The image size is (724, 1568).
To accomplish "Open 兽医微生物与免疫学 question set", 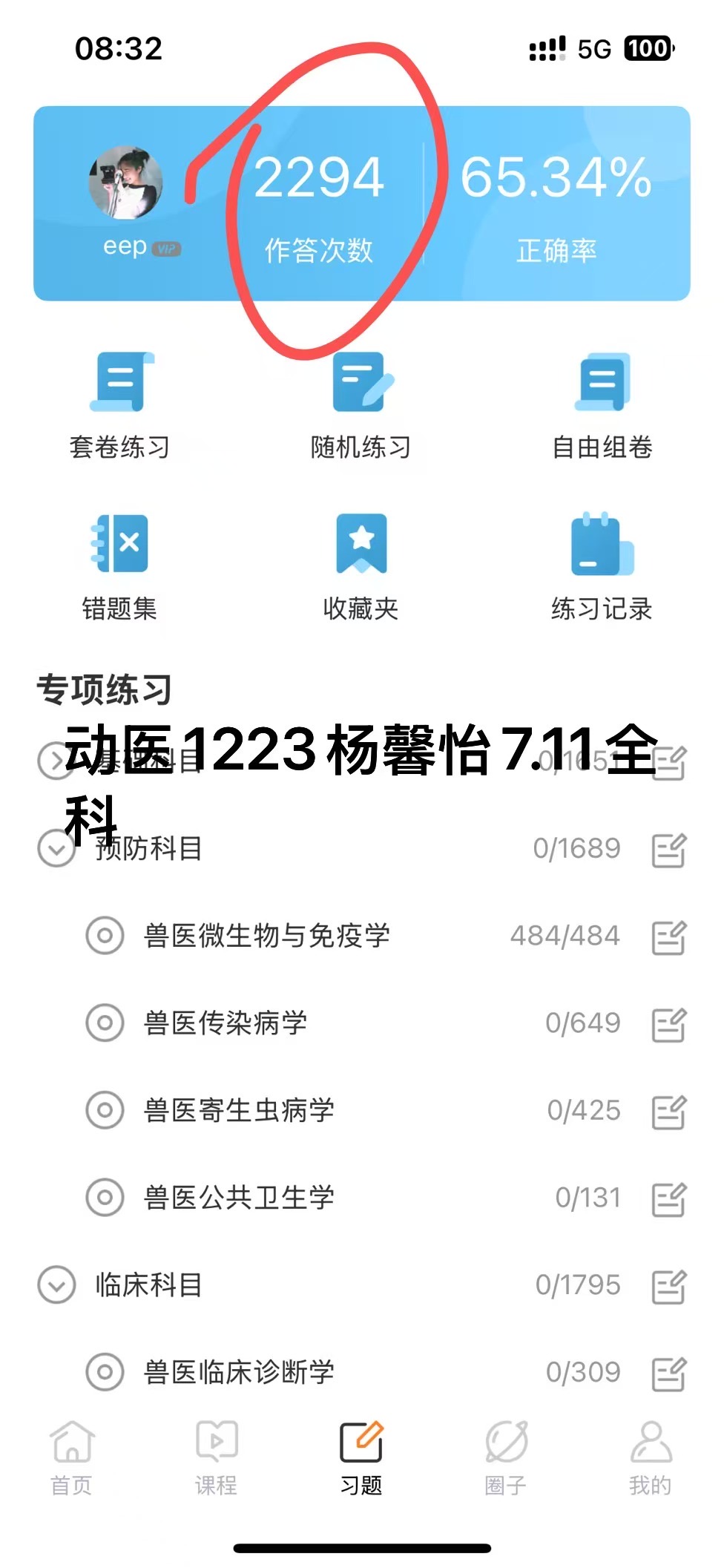I will pyautogui.click(x=267, y=936).
